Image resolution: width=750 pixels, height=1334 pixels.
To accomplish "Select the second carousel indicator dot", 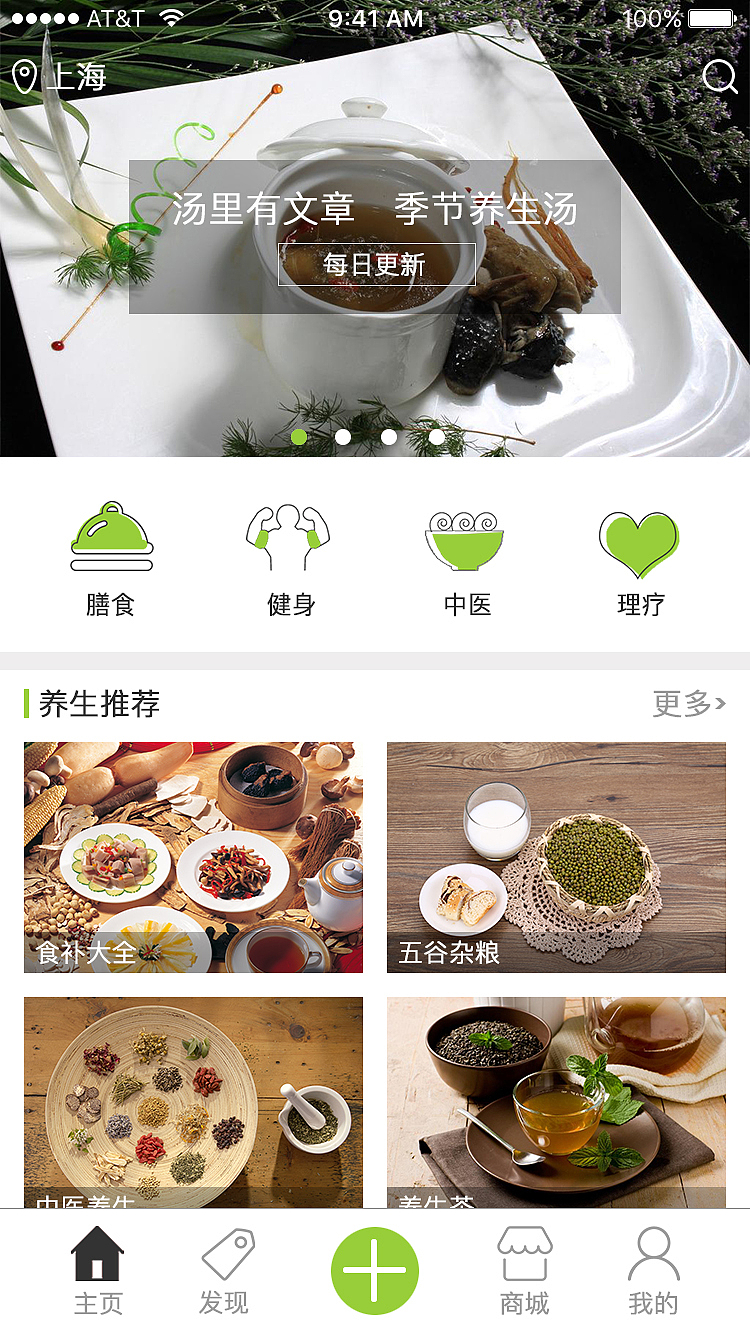I will [344, 436].
